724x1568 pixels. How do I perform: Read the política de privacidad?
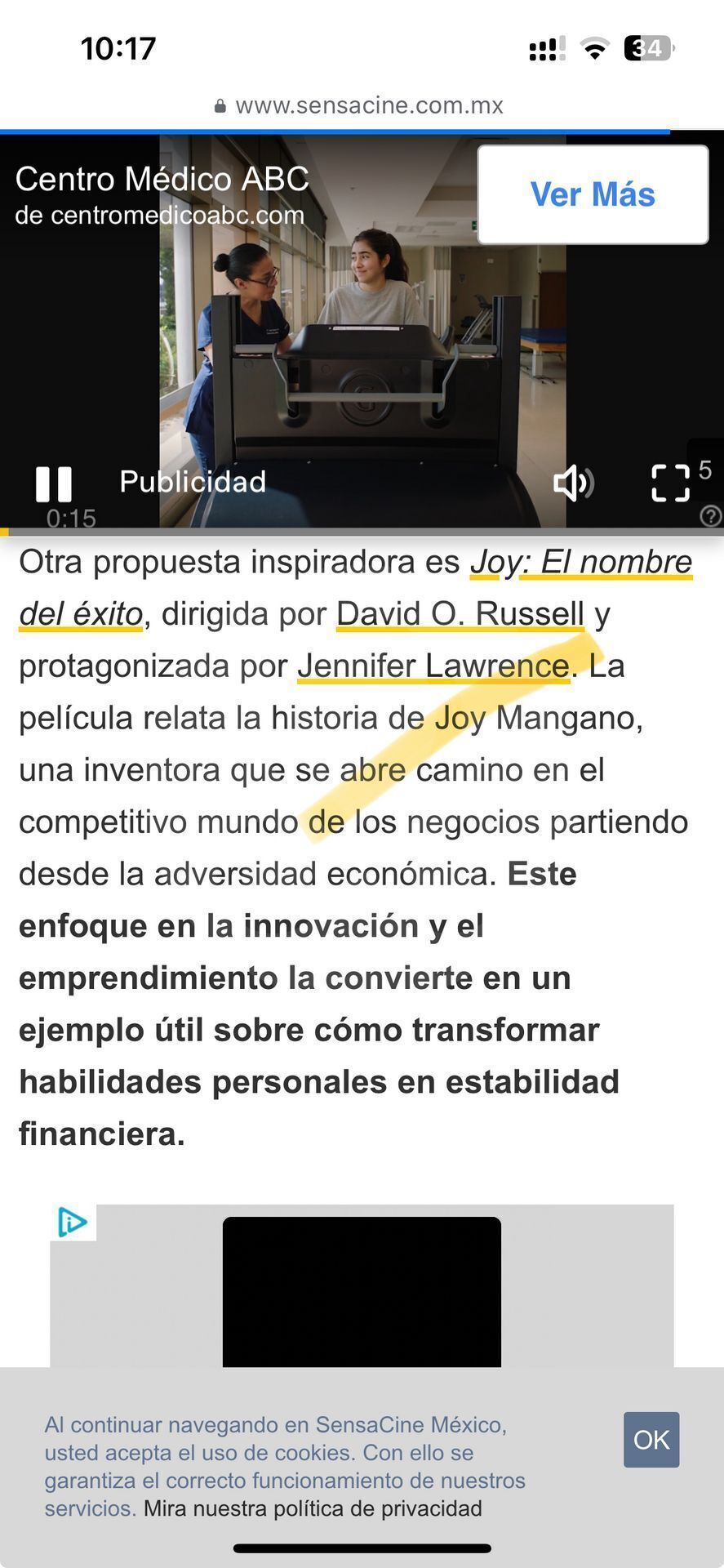click(x=313, y=1508)
